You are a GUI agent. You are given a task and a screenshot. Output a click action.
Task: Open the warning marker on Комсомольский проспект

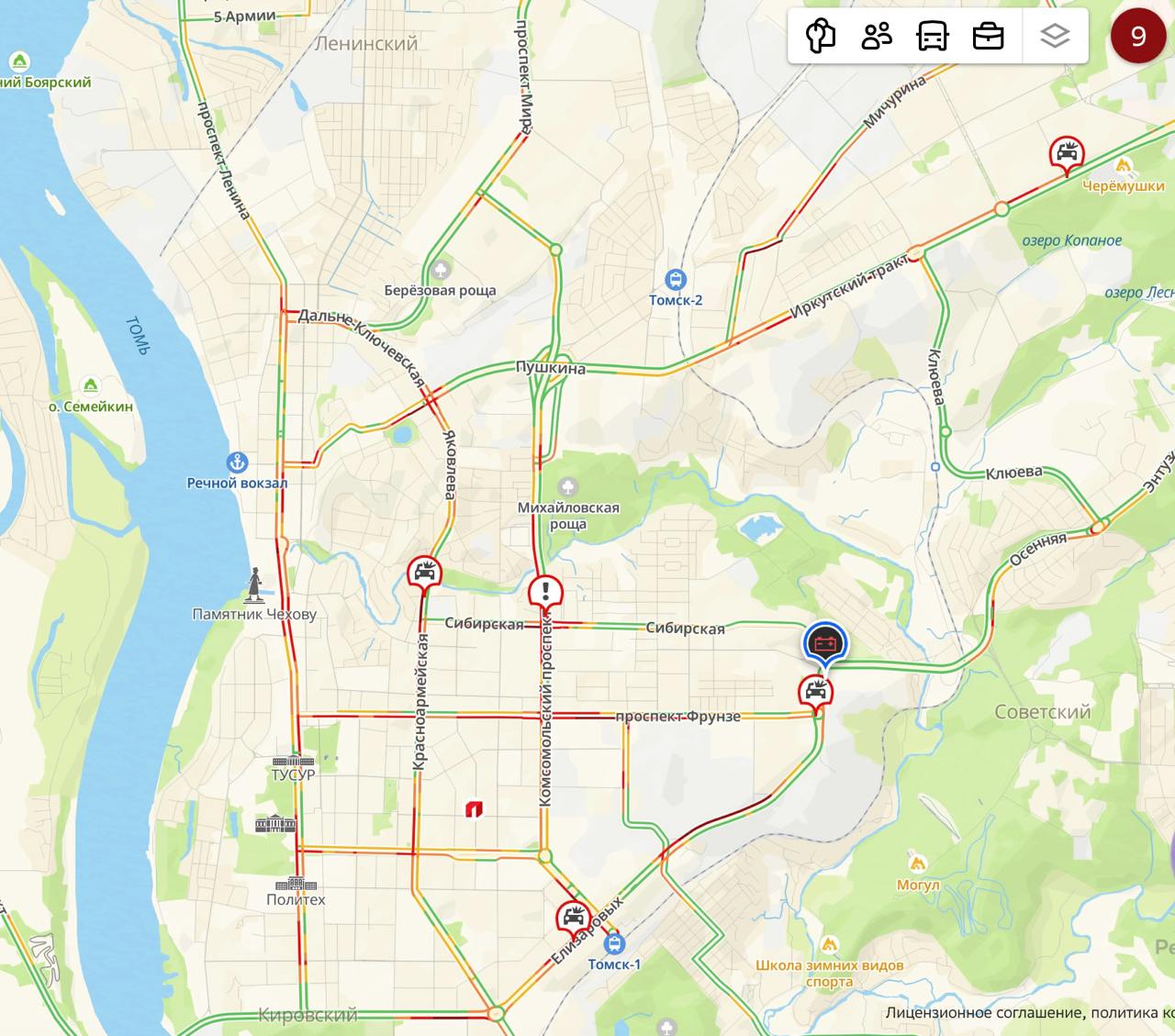(545, 590)
